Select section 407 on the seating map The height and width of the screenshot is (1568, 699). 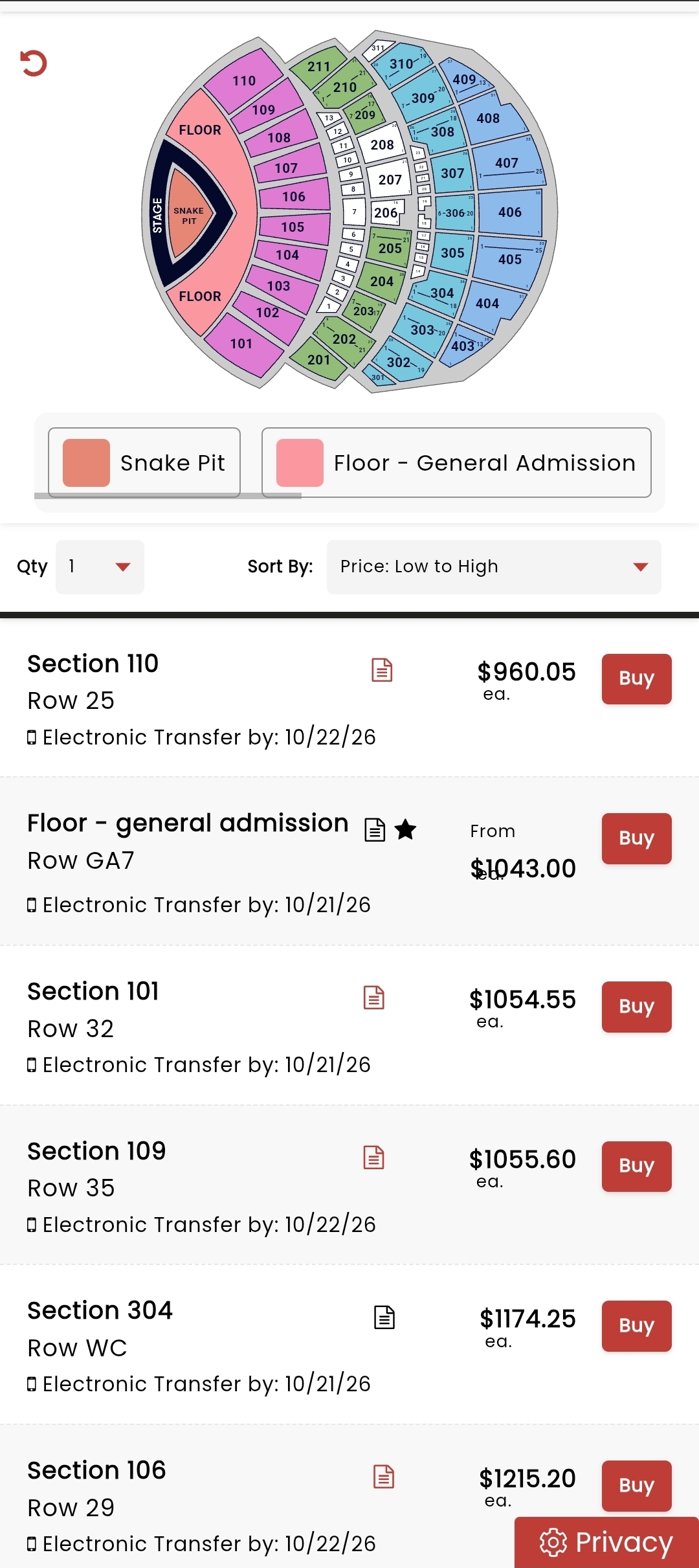click(x=507, y=163)
